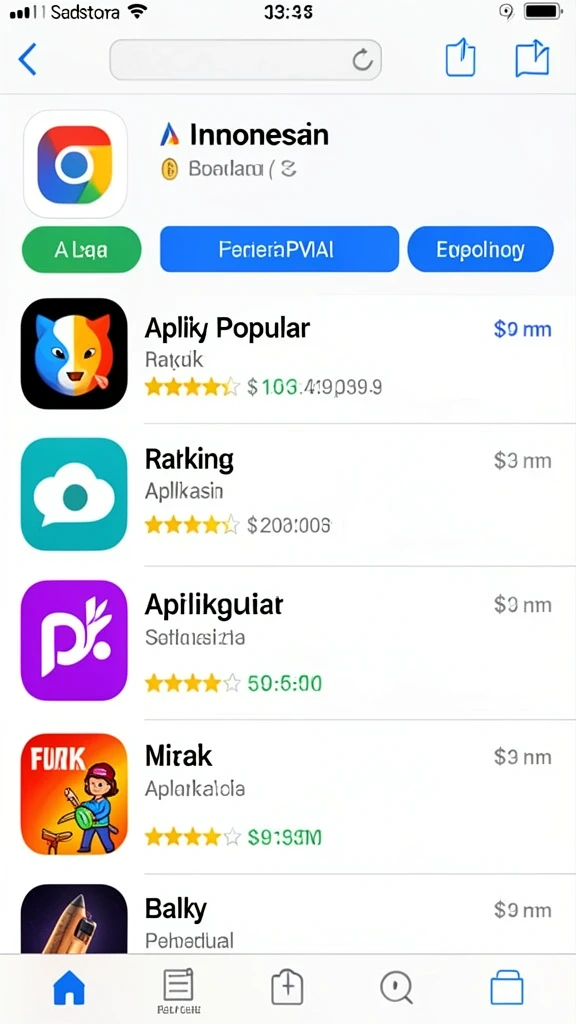Tap the green A Lqa button

[x=82, y=249]
